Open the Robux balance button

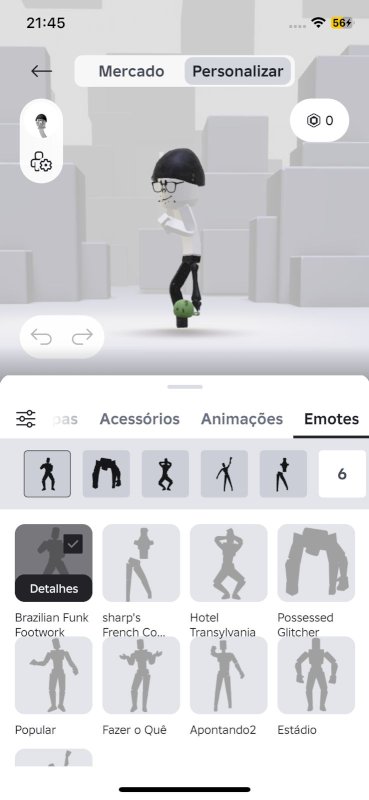pos(319,120)
